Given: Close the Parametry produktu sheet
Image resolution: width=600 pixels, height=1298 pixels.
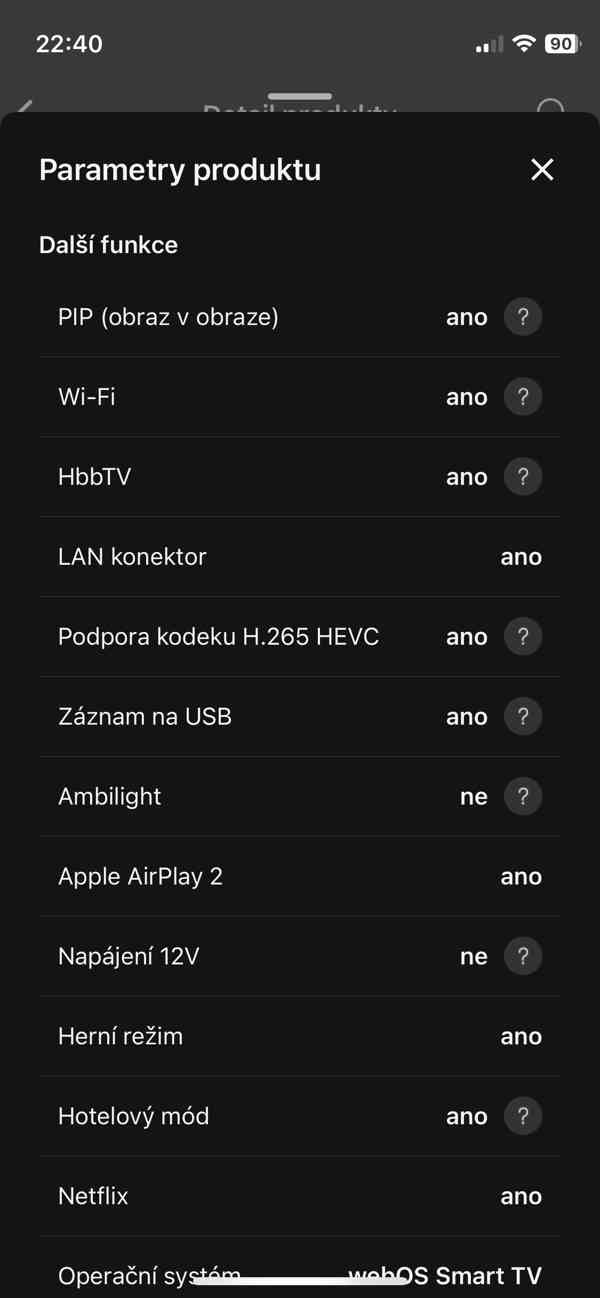Looking at the screenshot, I should click(542, 170).
